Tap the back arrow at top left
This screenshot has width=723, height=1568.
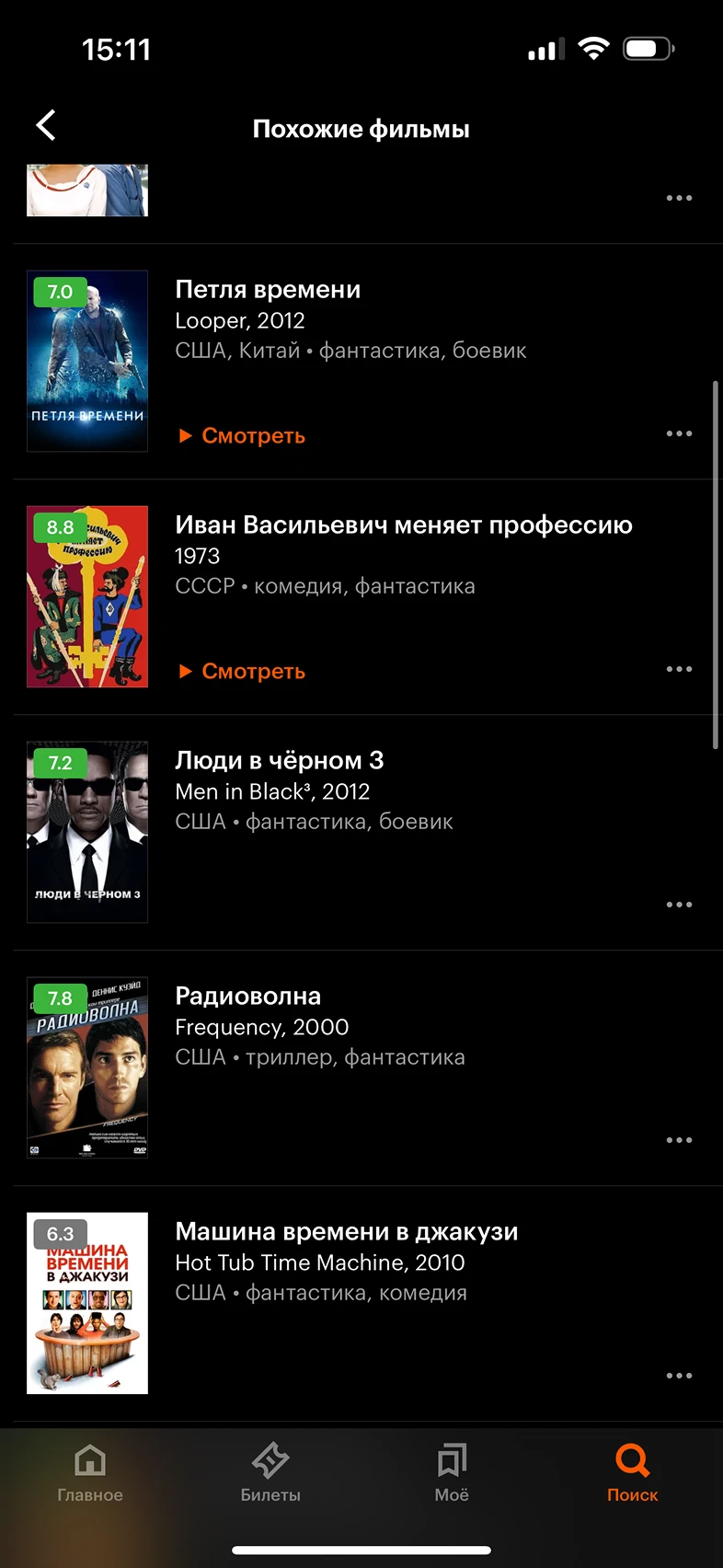pos(45,125)
